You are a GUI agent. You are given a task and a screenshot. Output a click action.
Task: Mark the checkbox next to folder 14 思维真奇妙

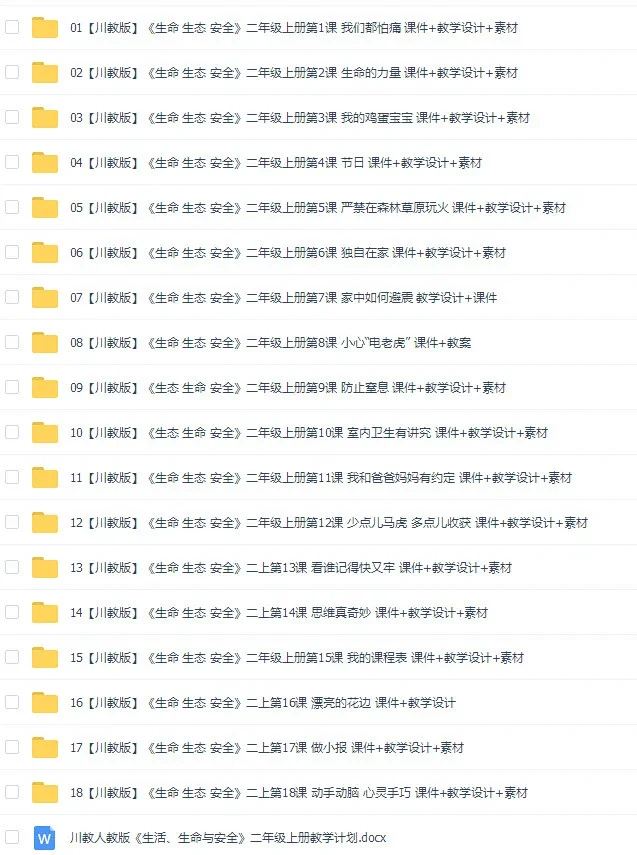[12, 612]
